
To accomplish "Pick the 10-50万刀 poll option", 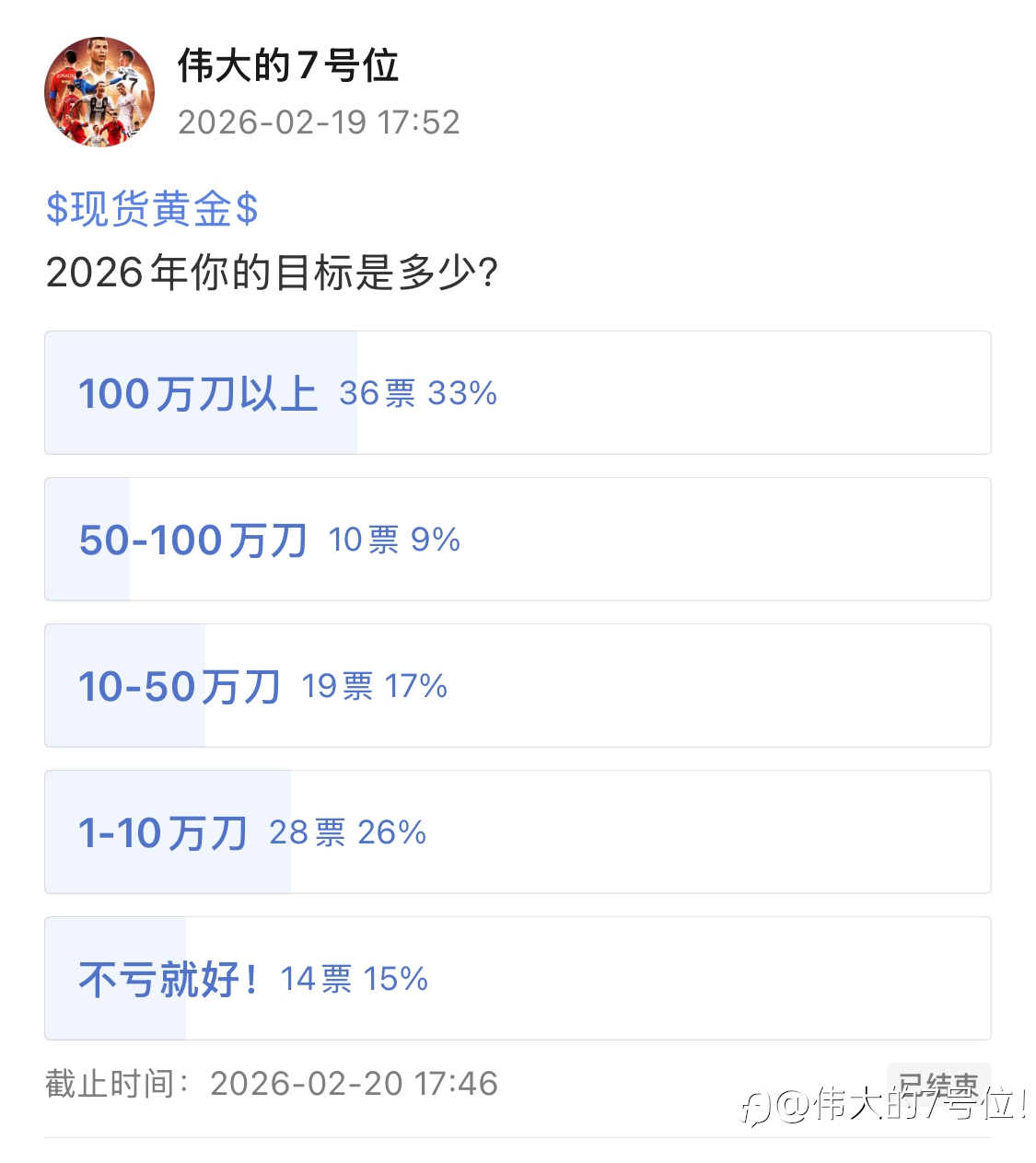I will (518, 685).
